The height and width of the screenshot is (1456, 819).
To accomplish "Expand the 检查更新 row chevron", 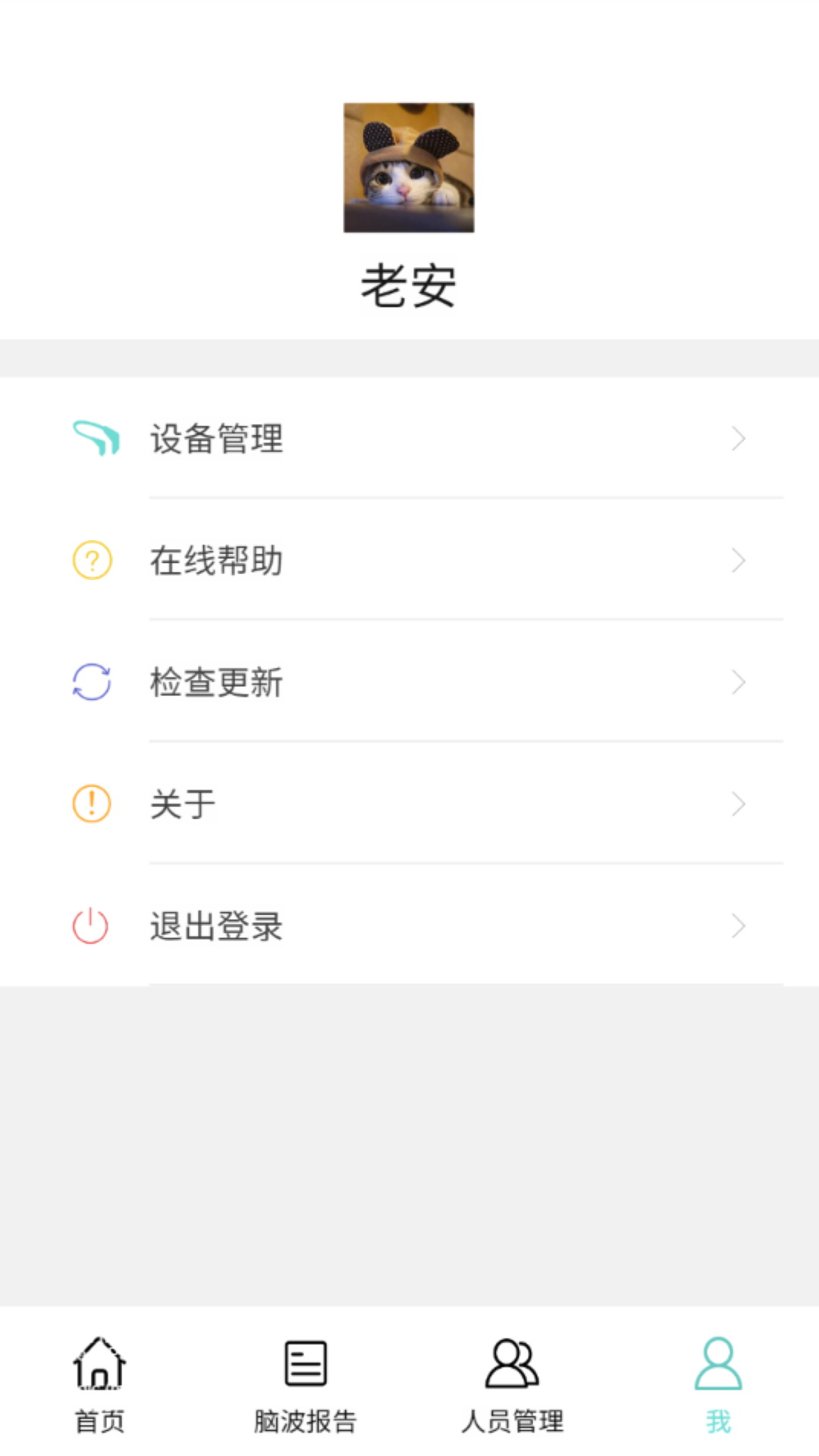I will (739, 682).
